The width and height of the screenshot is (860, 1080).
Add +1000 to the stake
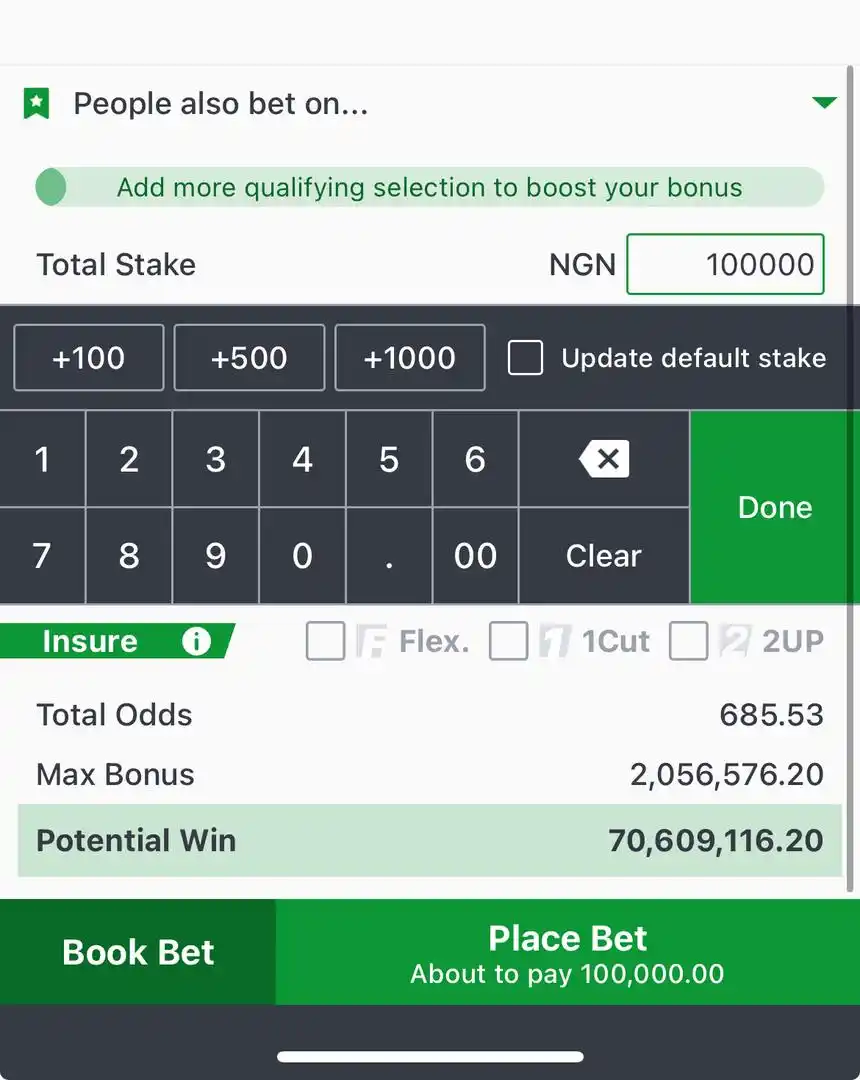click(410, 358)
